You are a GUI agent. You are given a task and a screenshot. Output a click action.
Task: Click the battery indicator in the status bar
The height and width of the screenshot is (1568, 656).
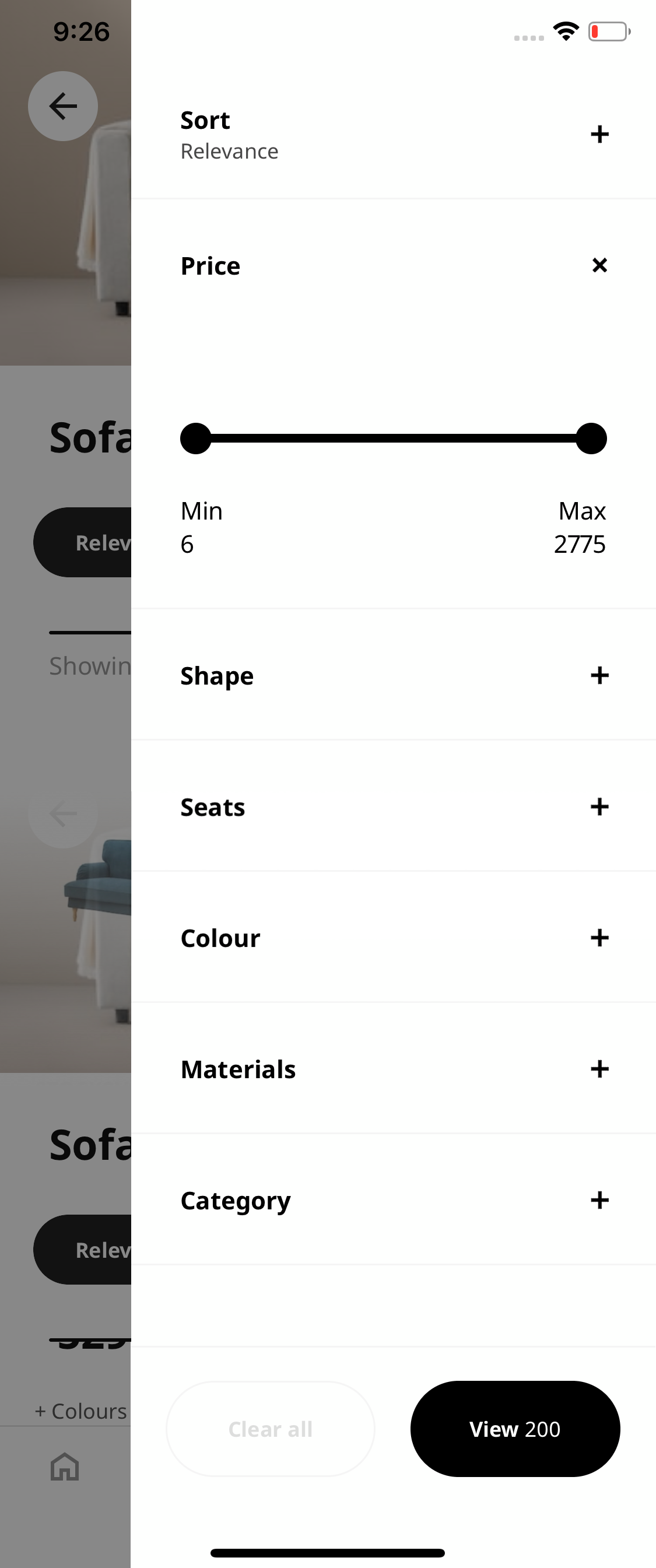click(608, 31)
